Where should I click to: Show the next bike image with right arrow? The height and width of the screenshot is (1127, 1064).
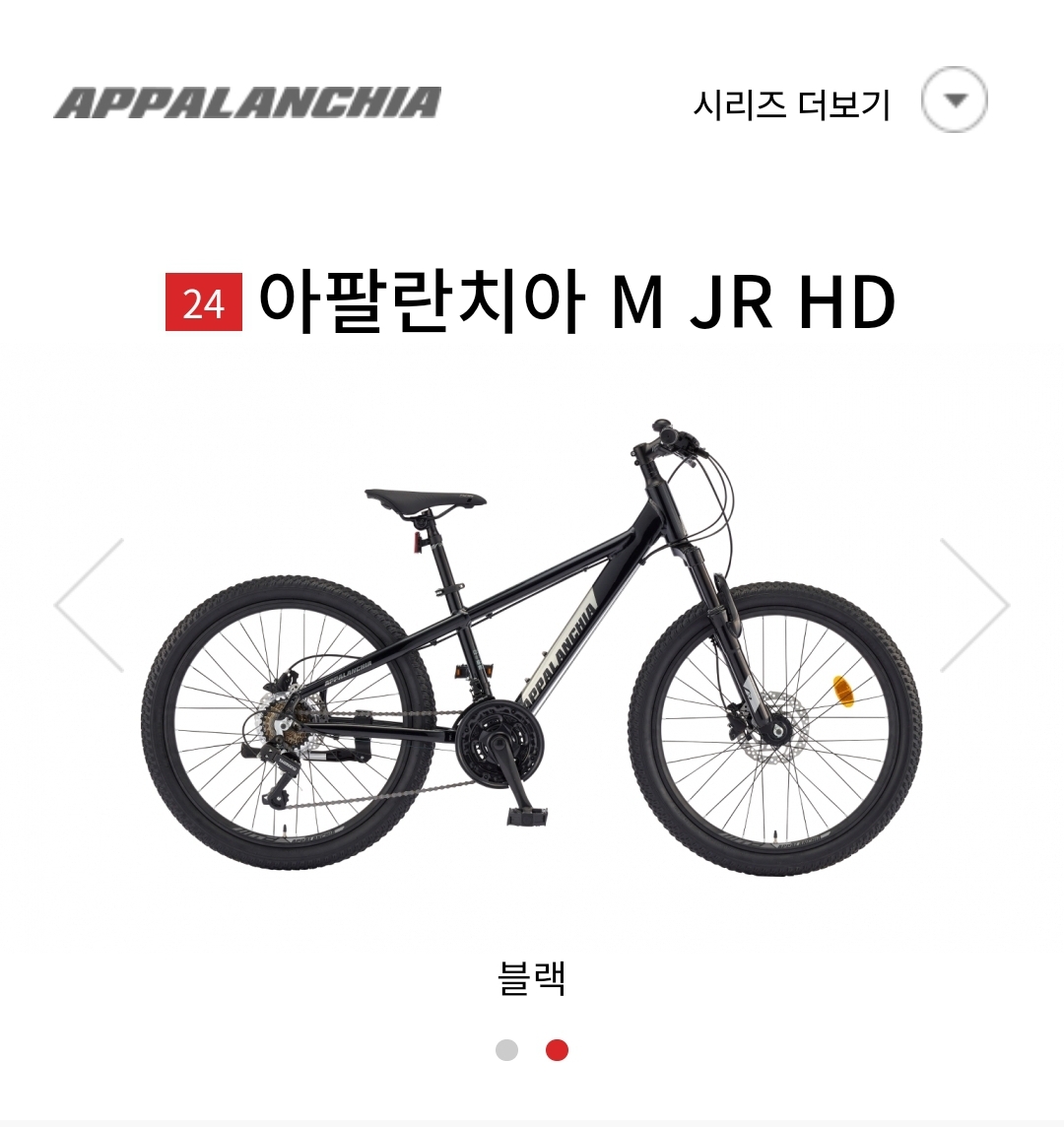pos(973,605)
